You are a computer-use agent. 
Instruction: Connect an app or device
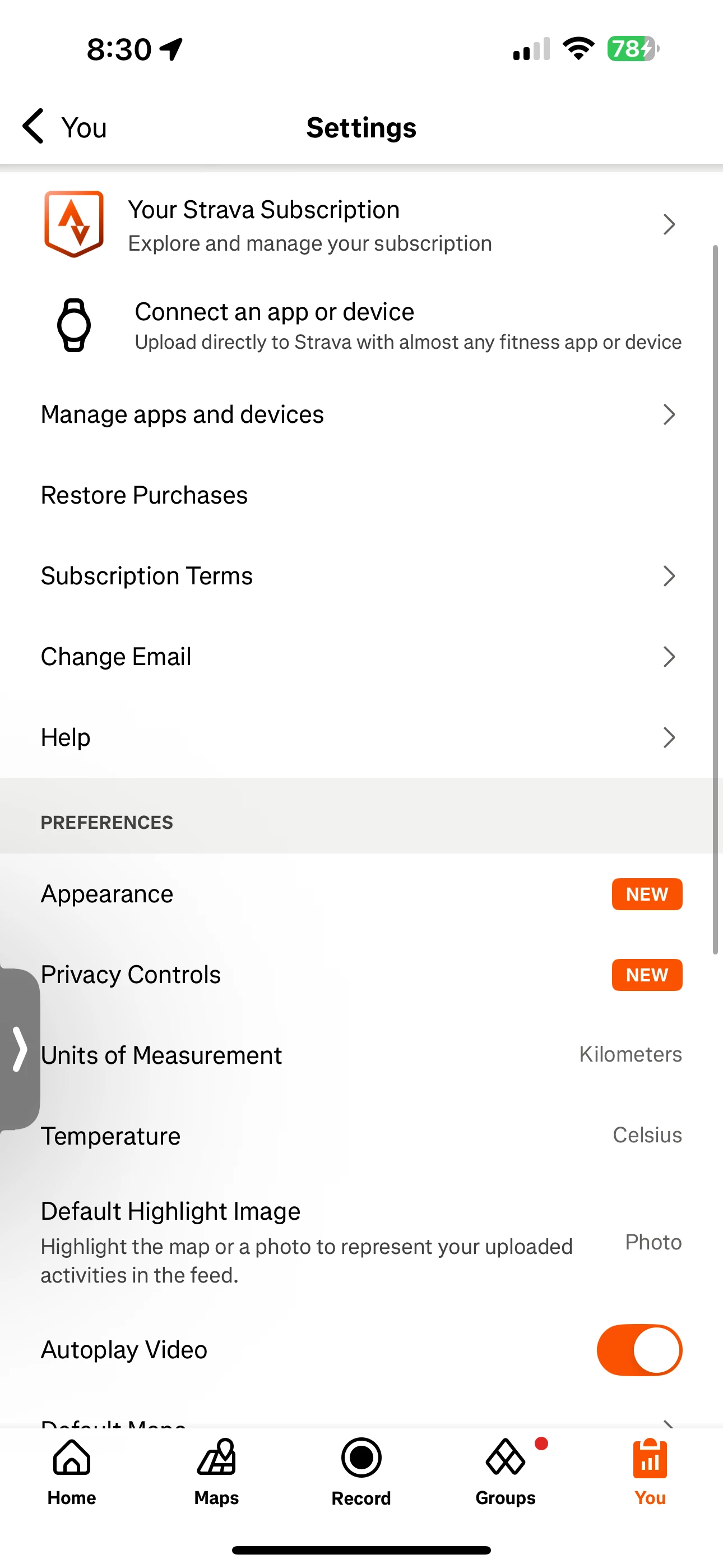[x=361, y=326]
